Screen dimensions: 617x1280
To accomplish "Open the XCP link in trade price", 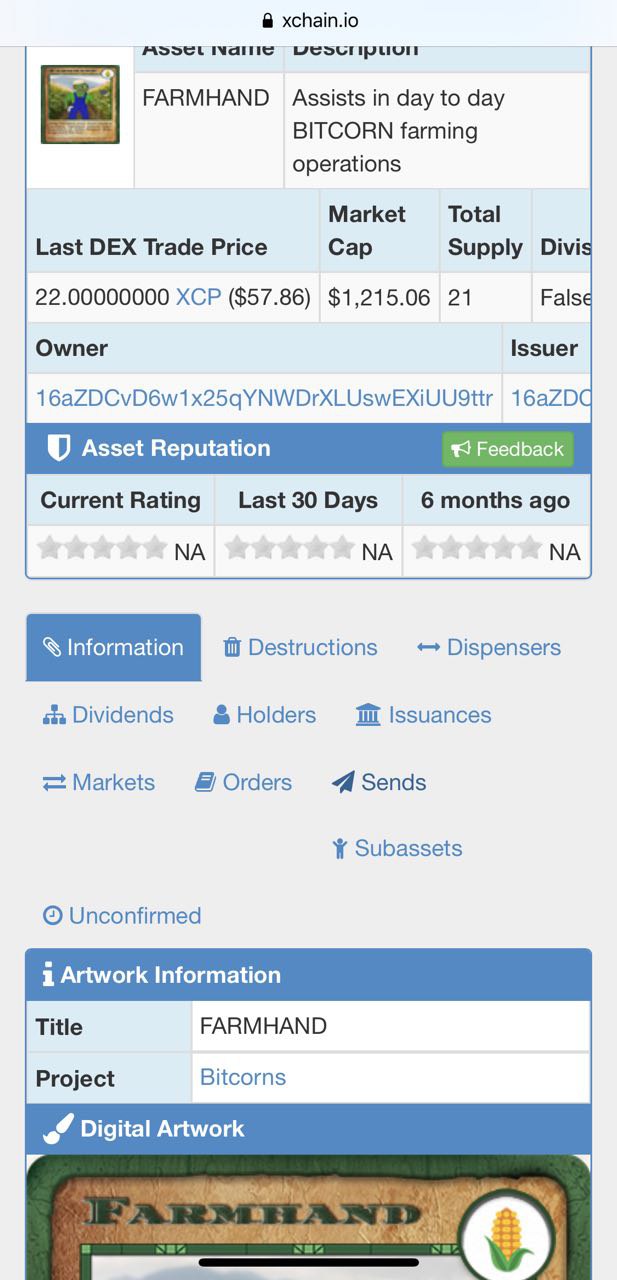I will point(198,297).
